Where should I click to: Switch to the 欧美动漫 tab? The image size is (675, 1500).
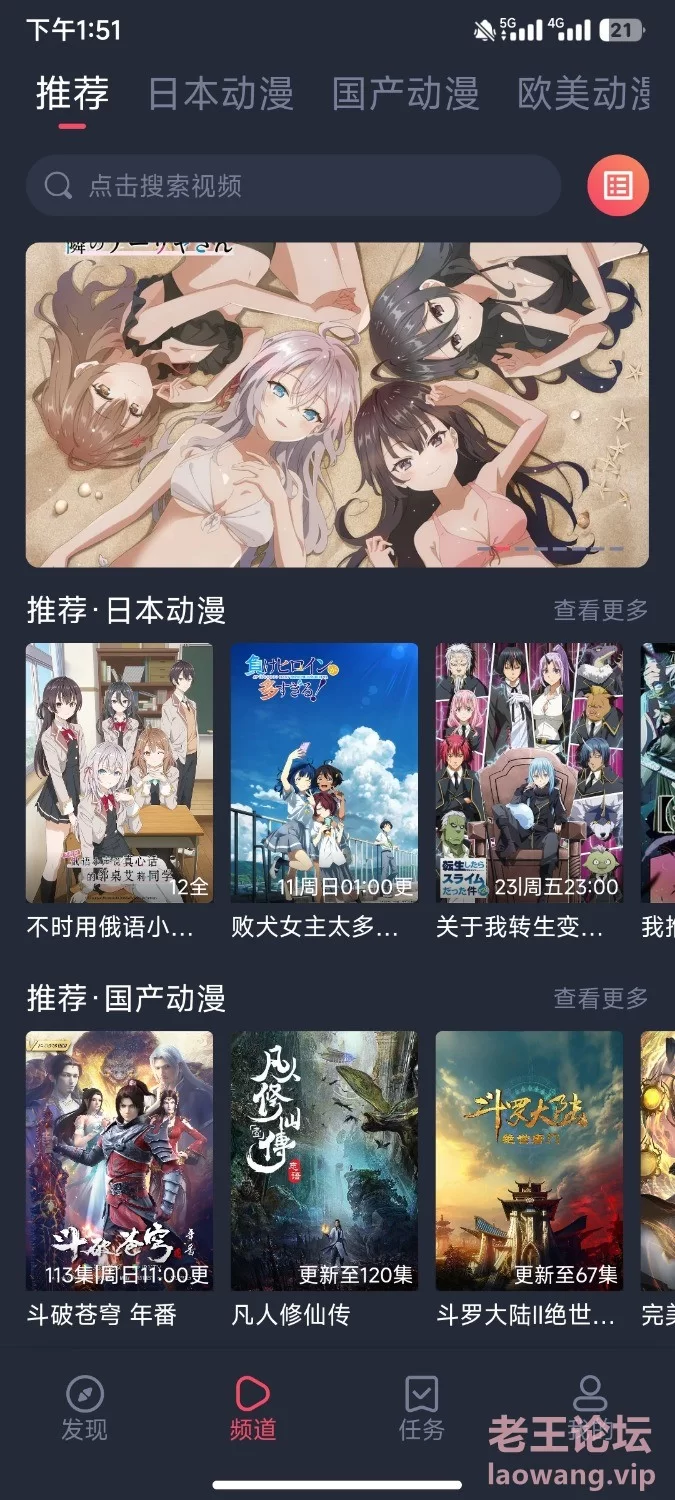(584, 93)
